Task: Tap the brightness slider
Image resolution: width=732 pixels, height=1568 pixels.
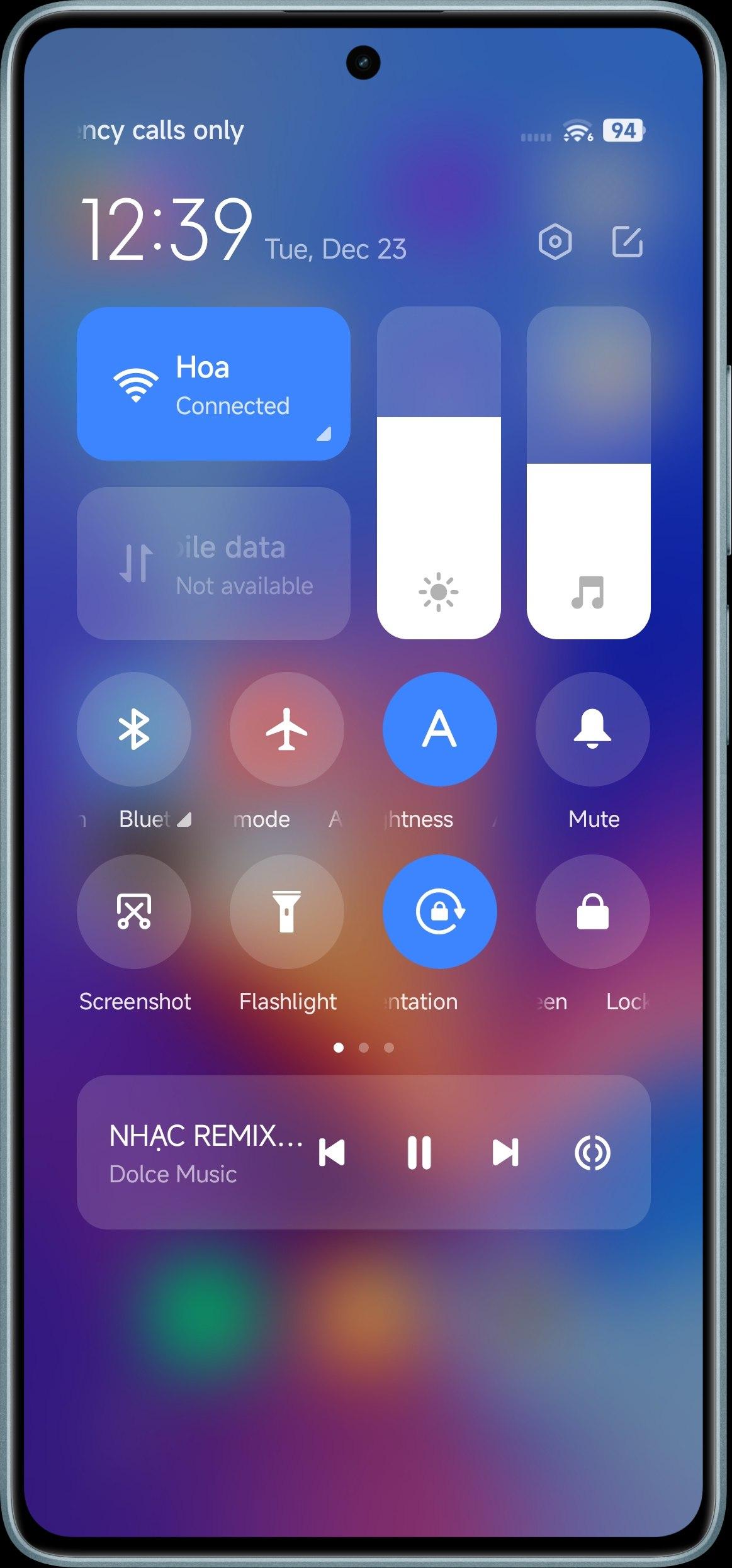Action: (439, 473)
